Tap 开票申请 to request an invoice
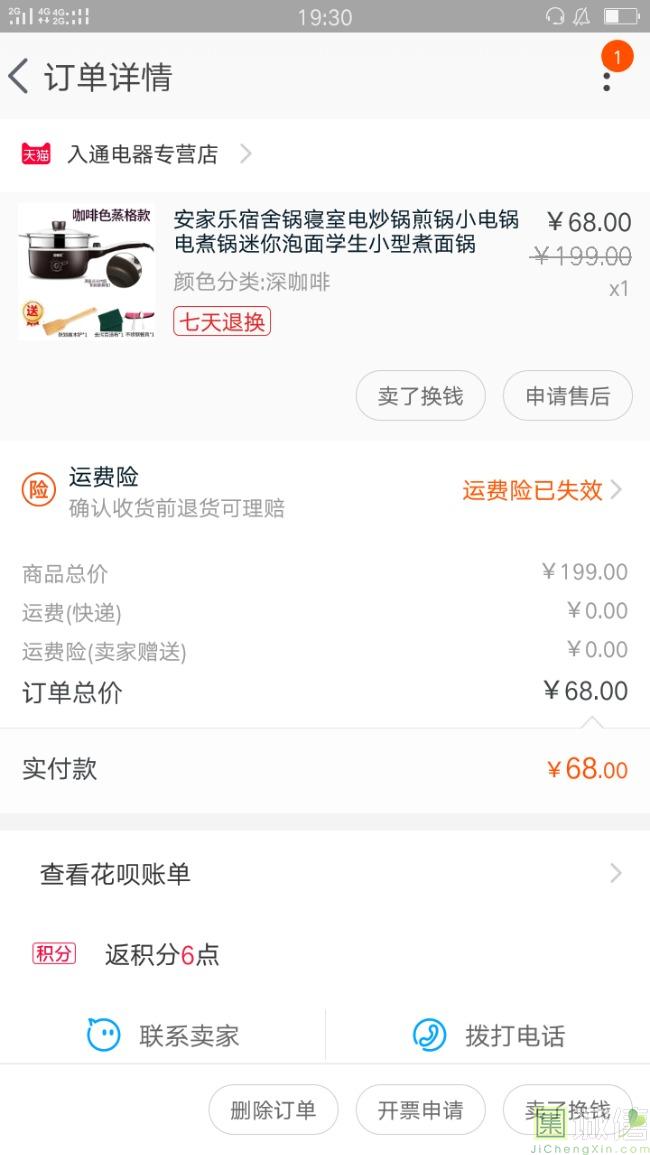650x1155 pixels. coord(420,1110)
